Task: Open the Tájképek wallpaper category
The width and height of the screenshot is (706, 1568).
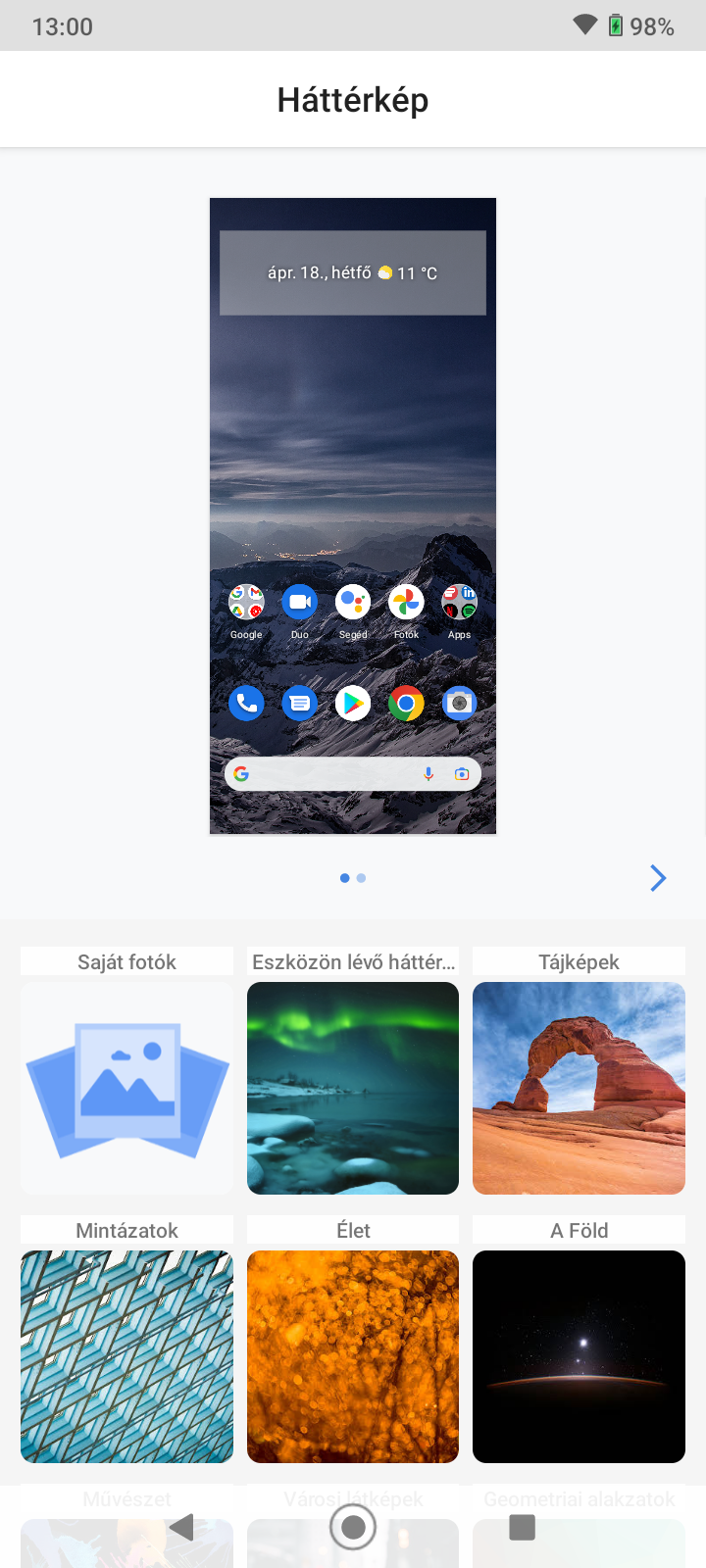Action: click(579, 1088)
